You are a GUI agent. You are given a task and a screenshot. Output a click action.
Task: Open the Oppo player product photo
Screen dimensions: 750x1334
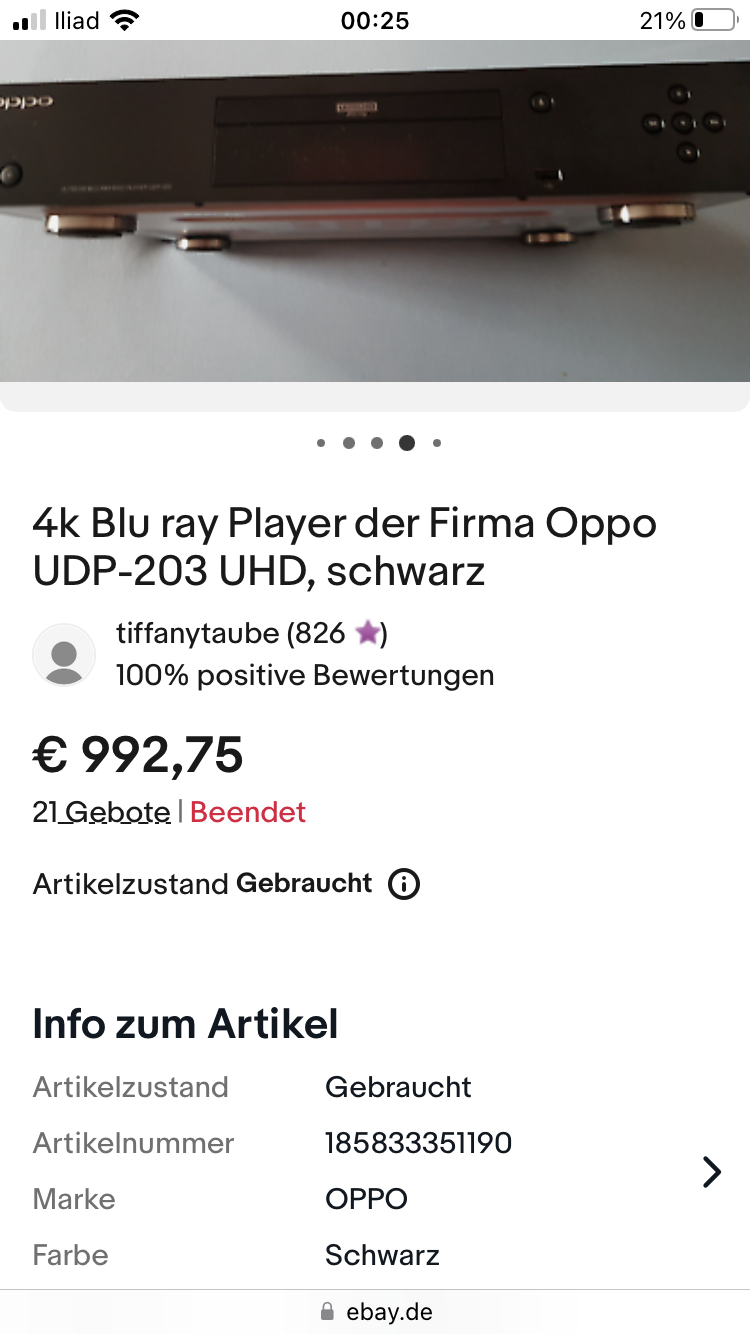[375, 210]
